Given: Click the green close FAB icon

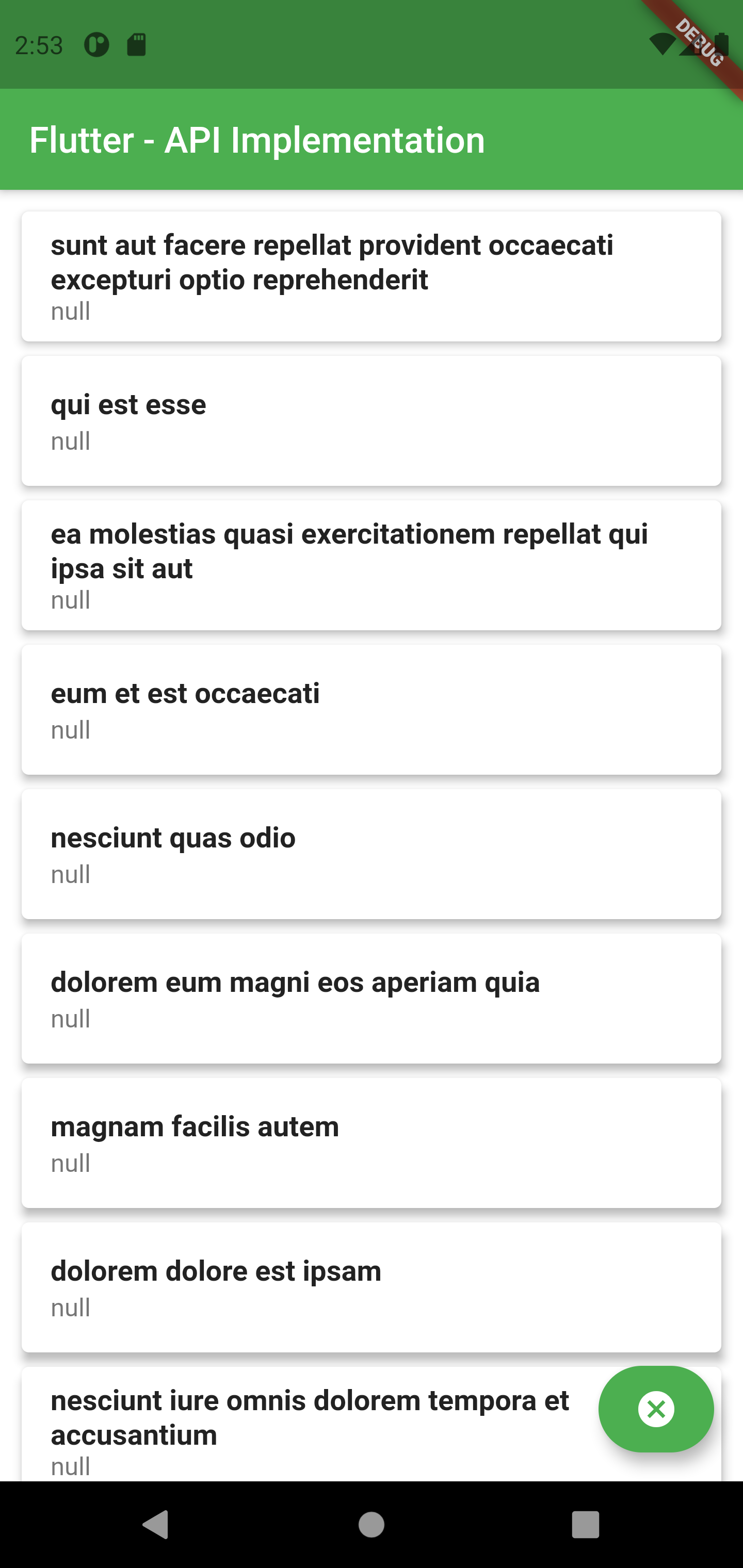Looking at the screenshot, I should [655, 1409].
